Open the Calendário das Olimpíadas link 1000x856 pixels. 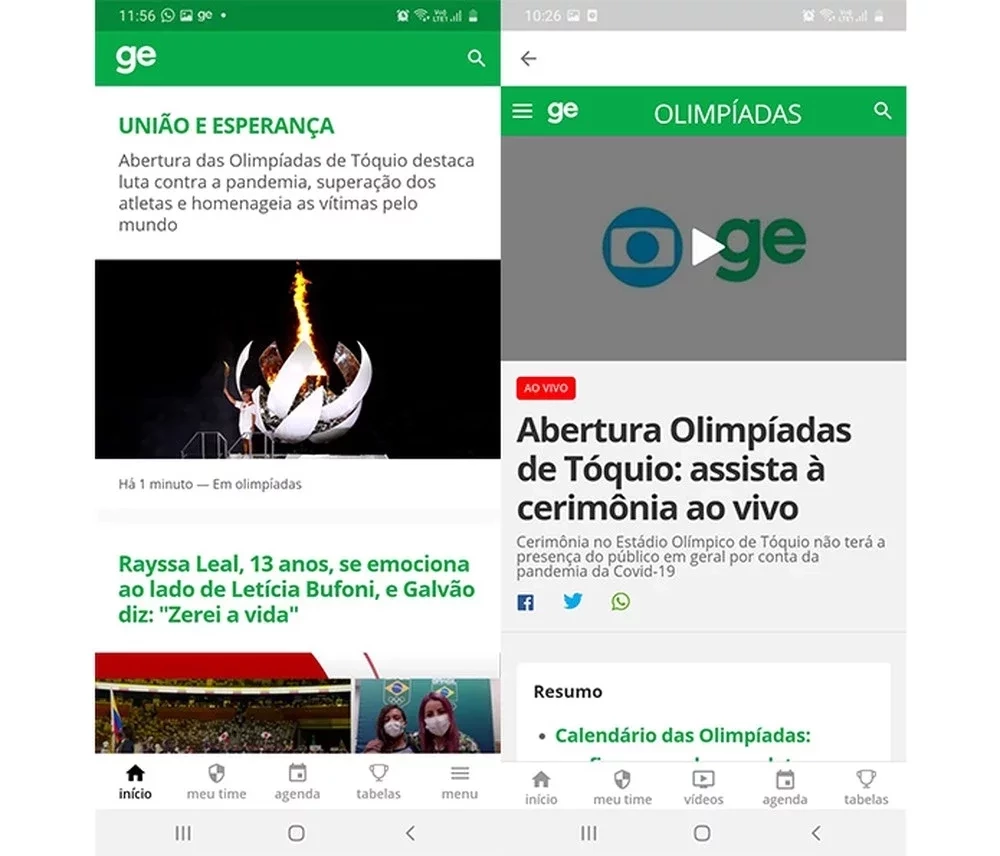682,736
